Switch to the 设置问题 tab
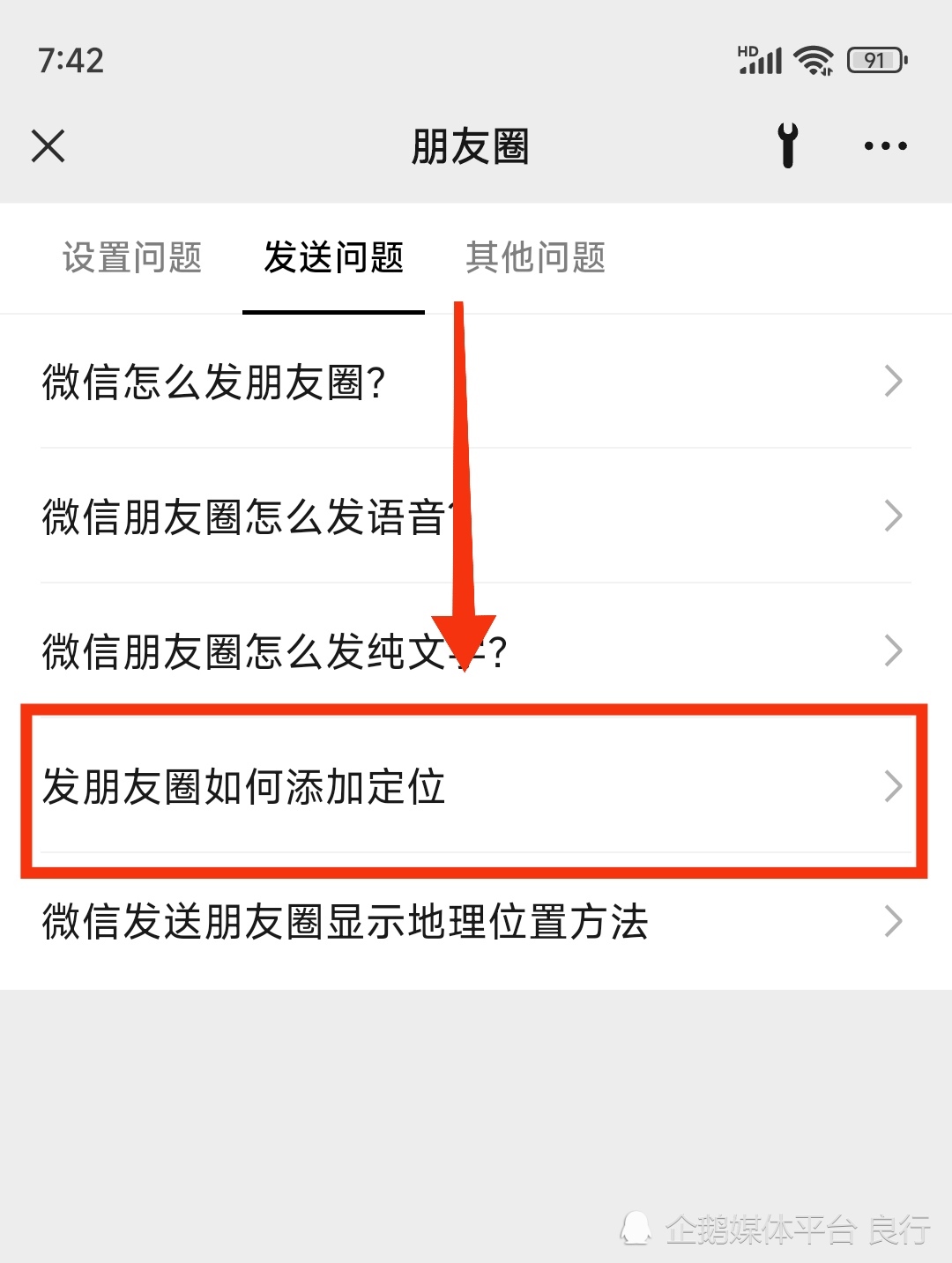Screen dimensions: 952x1263 [x=132, y=257]
